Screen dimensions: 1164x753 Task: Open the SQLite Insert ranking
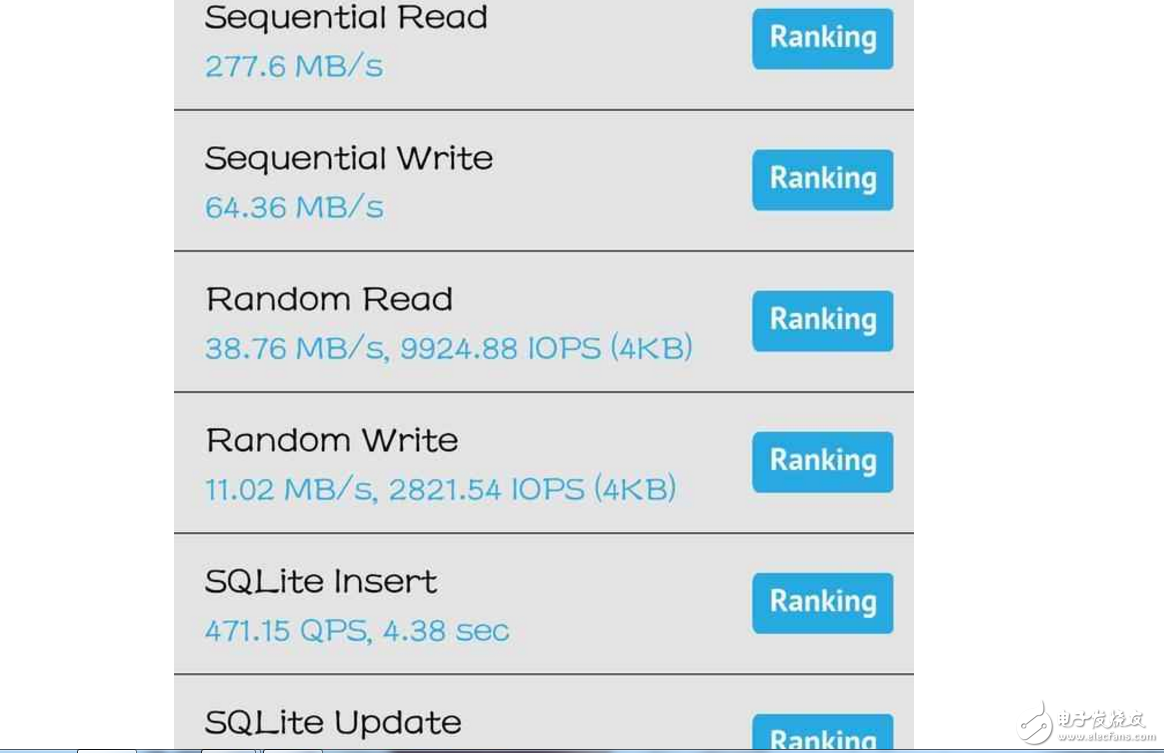[x=822, y=602]
